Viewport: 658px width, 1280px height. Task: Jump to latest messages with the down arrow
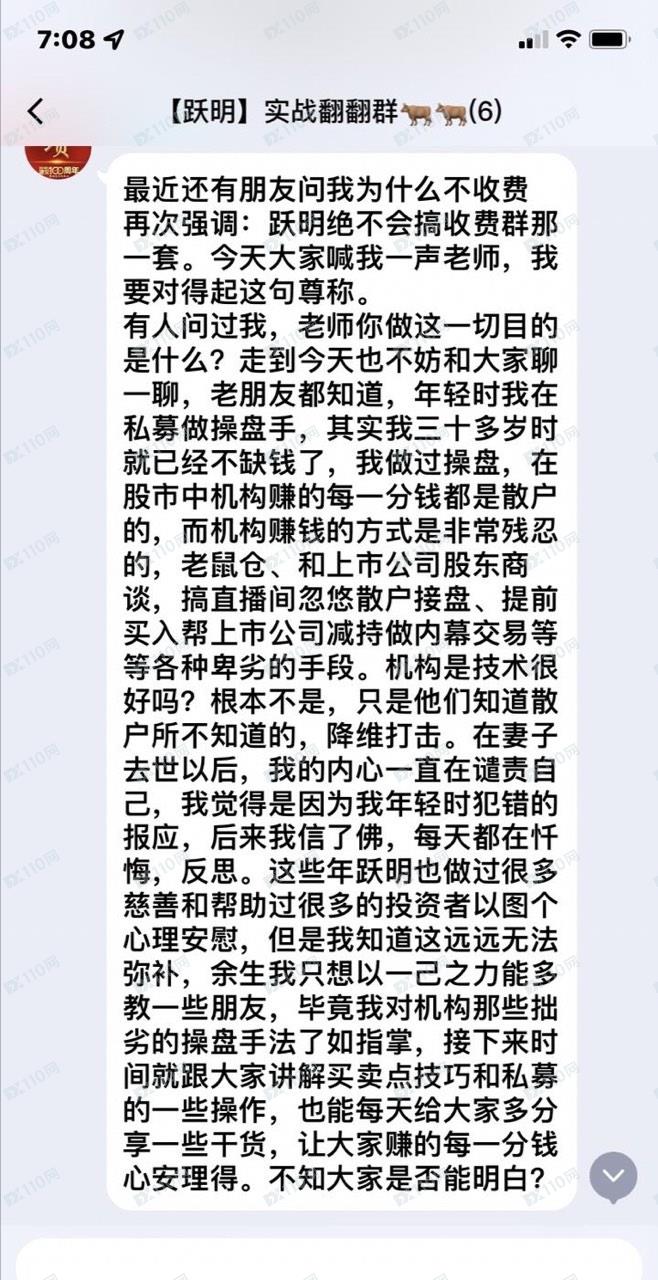tap(613, 1177)
